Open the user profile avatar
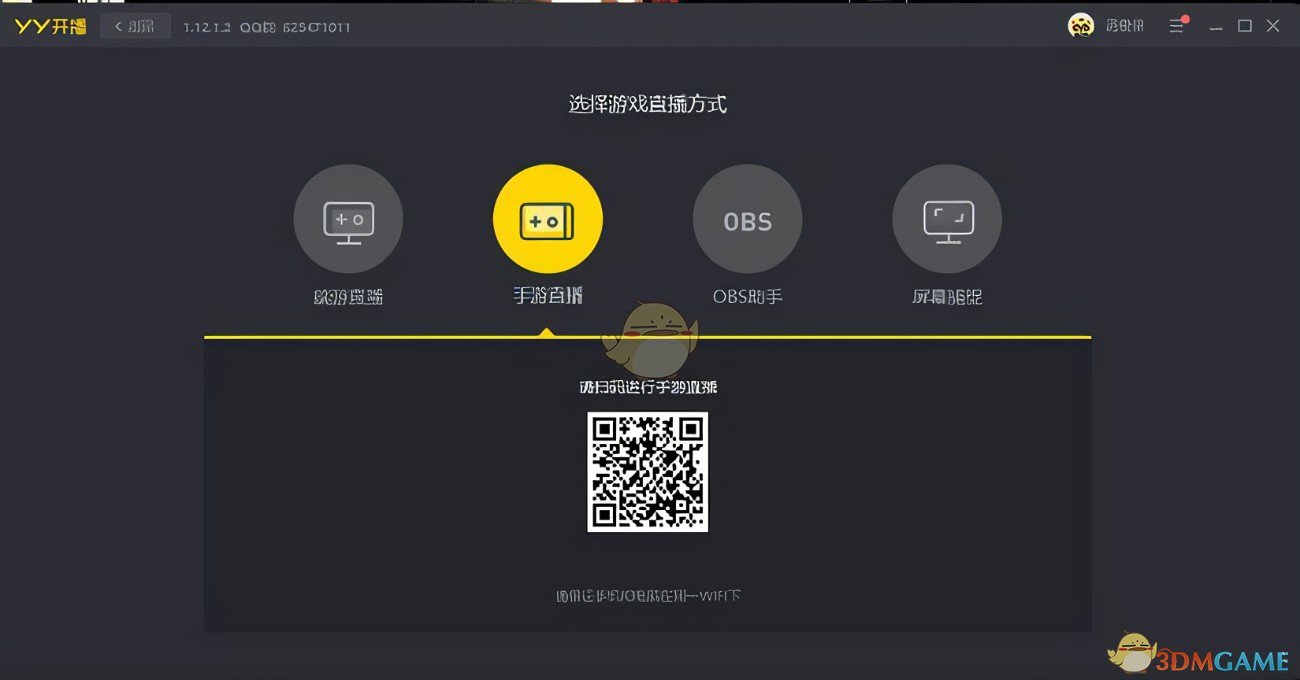Viewport: 1300px width, 680px height. point(1081,26)
